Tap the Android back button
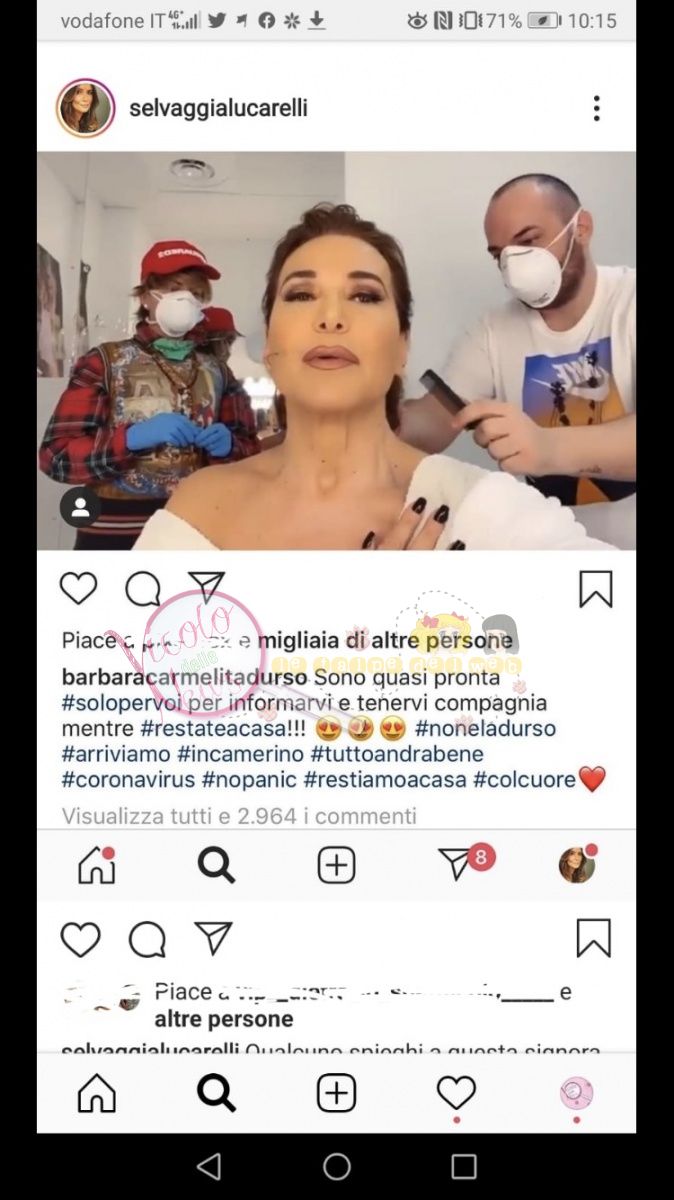Screen dimensions: 674x1200 [209, 1166]
